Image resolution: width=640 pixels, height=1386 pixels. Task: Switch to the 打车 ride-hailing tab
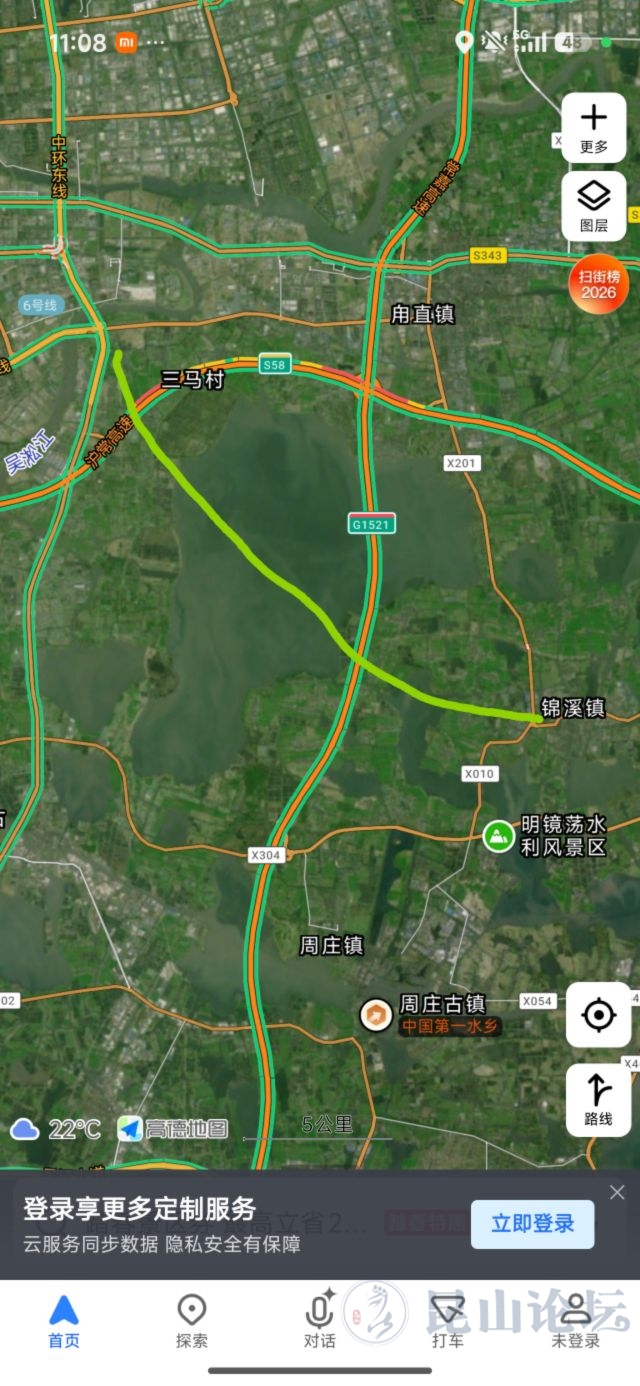(448, 1321)
